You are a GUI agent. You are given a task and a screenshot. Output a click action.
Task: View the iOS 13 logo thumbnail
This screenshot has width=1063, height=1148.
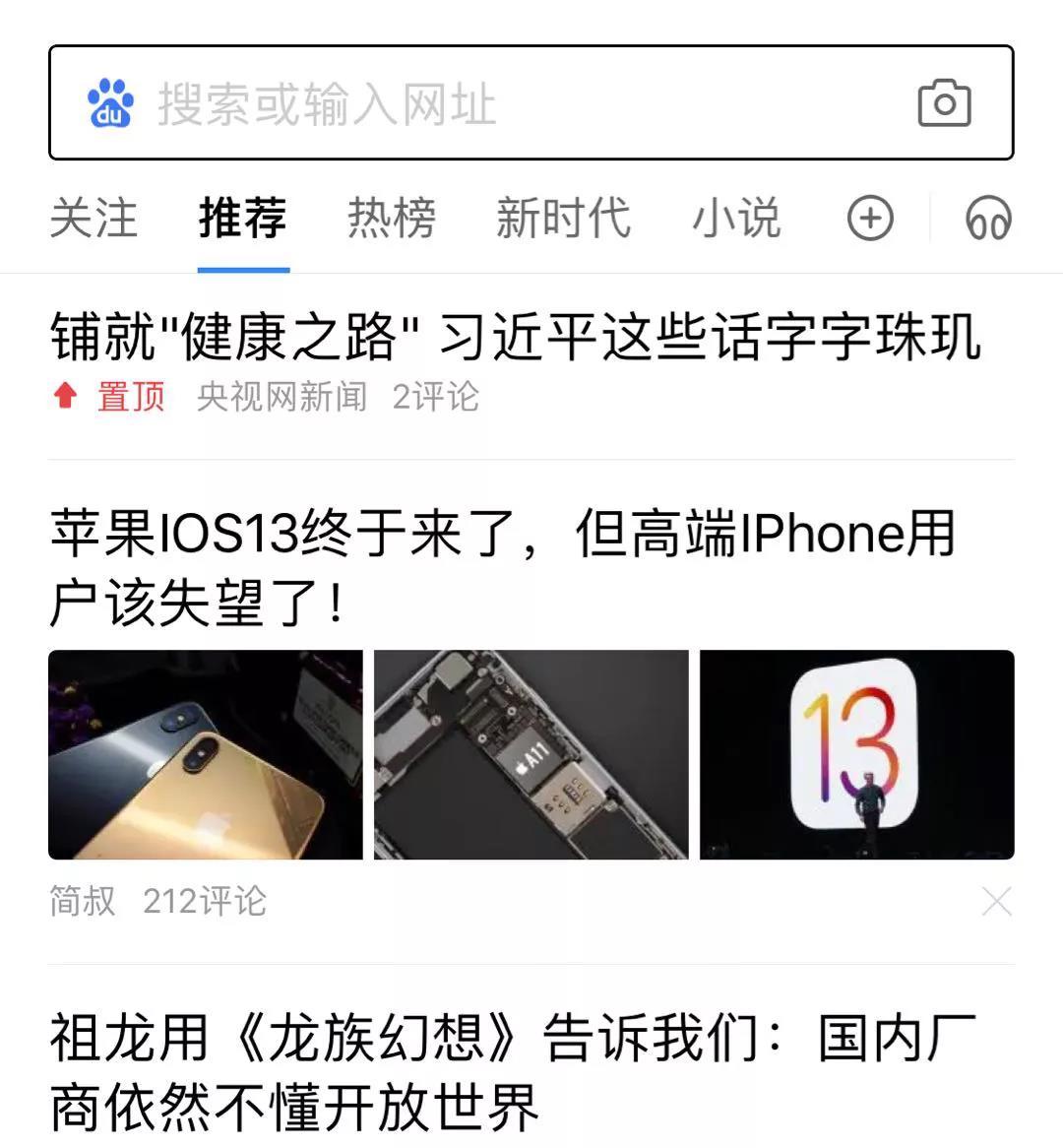coord(856,755)
